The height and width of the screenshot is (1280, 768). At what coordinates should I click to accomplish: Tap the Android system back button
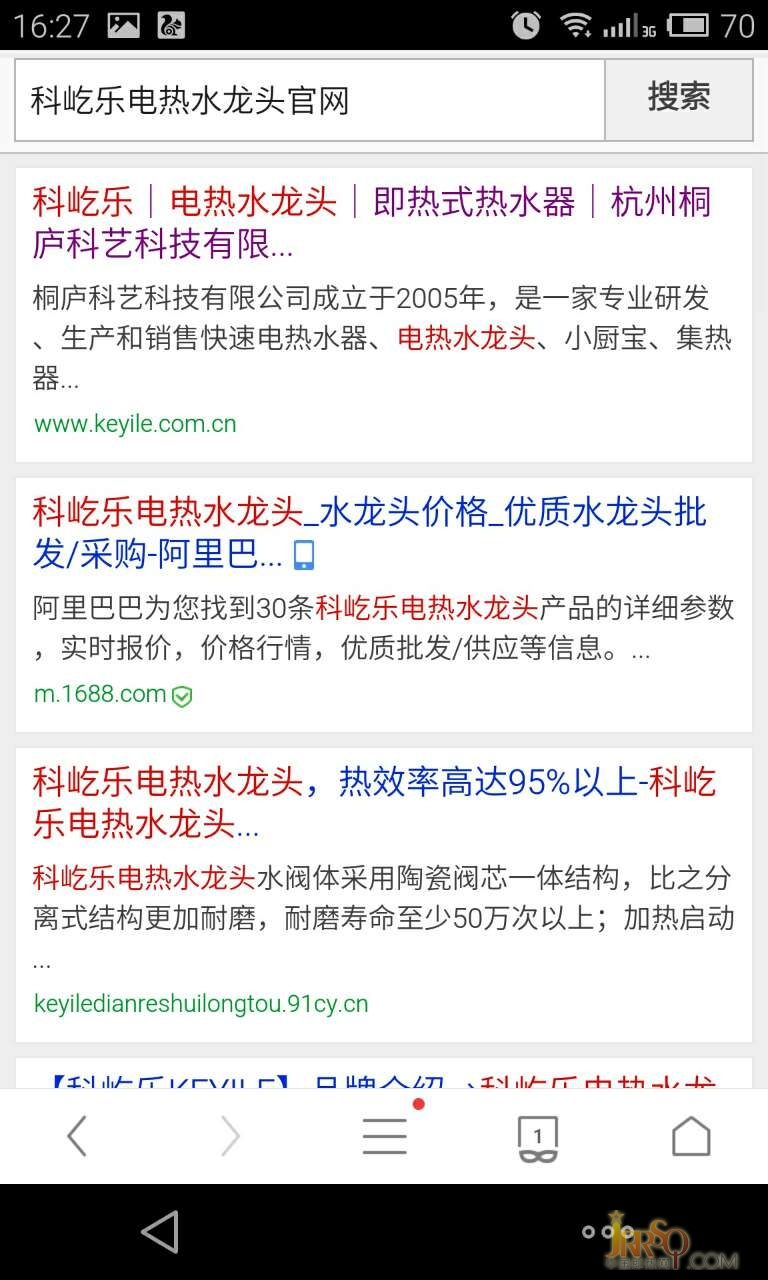tap(160, 1232)
